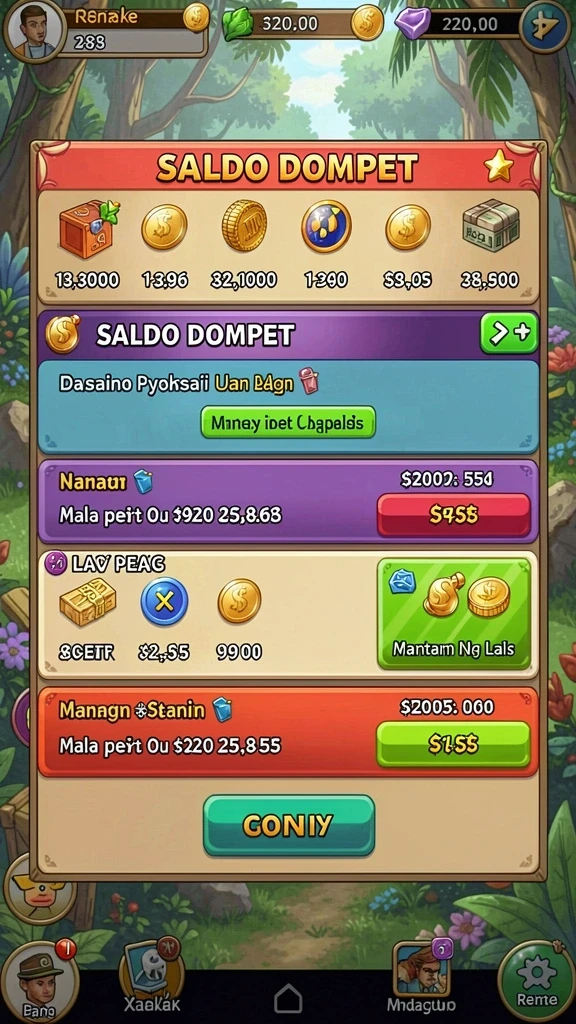Tap the green CONIY button

tap(289, 825)
